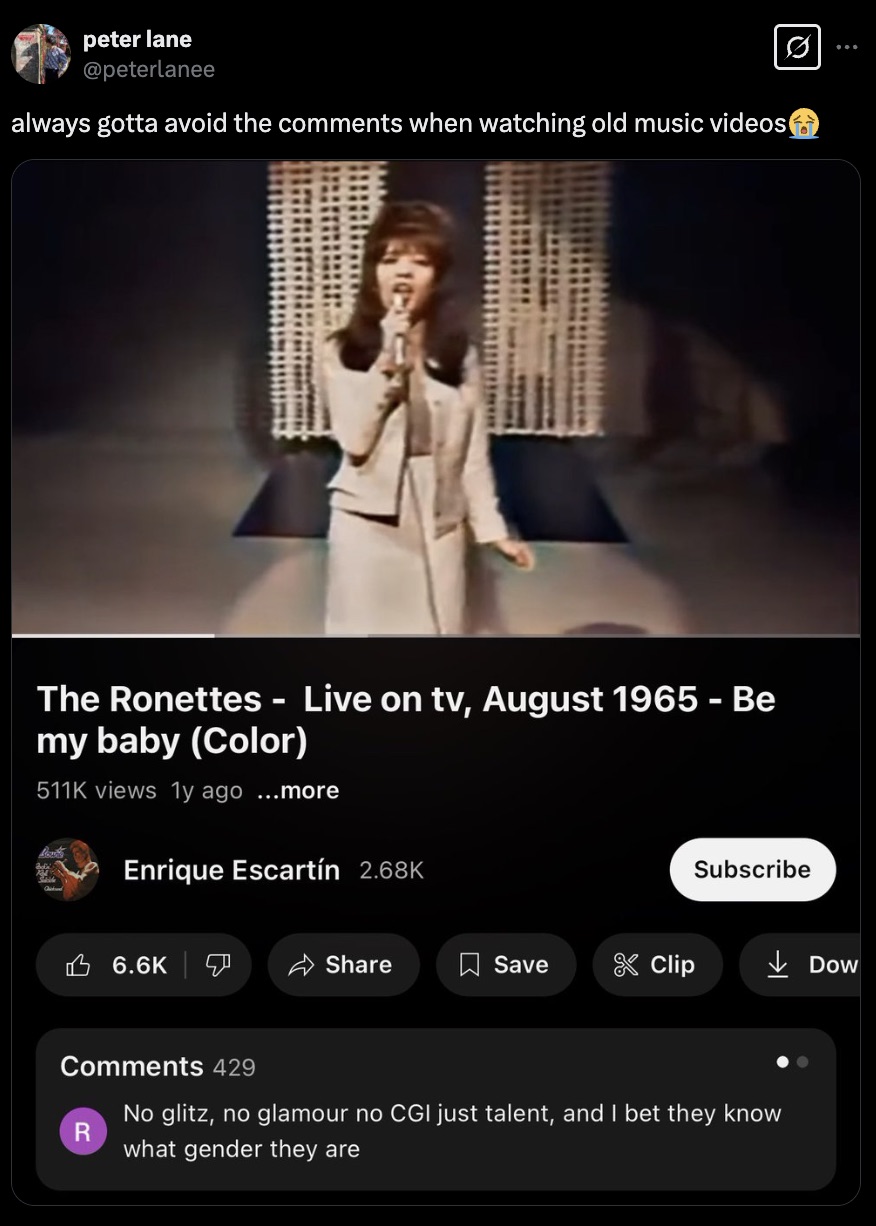Tap the Grok icon on the post
876x1226 pixels.
click(x=797, y=47)
